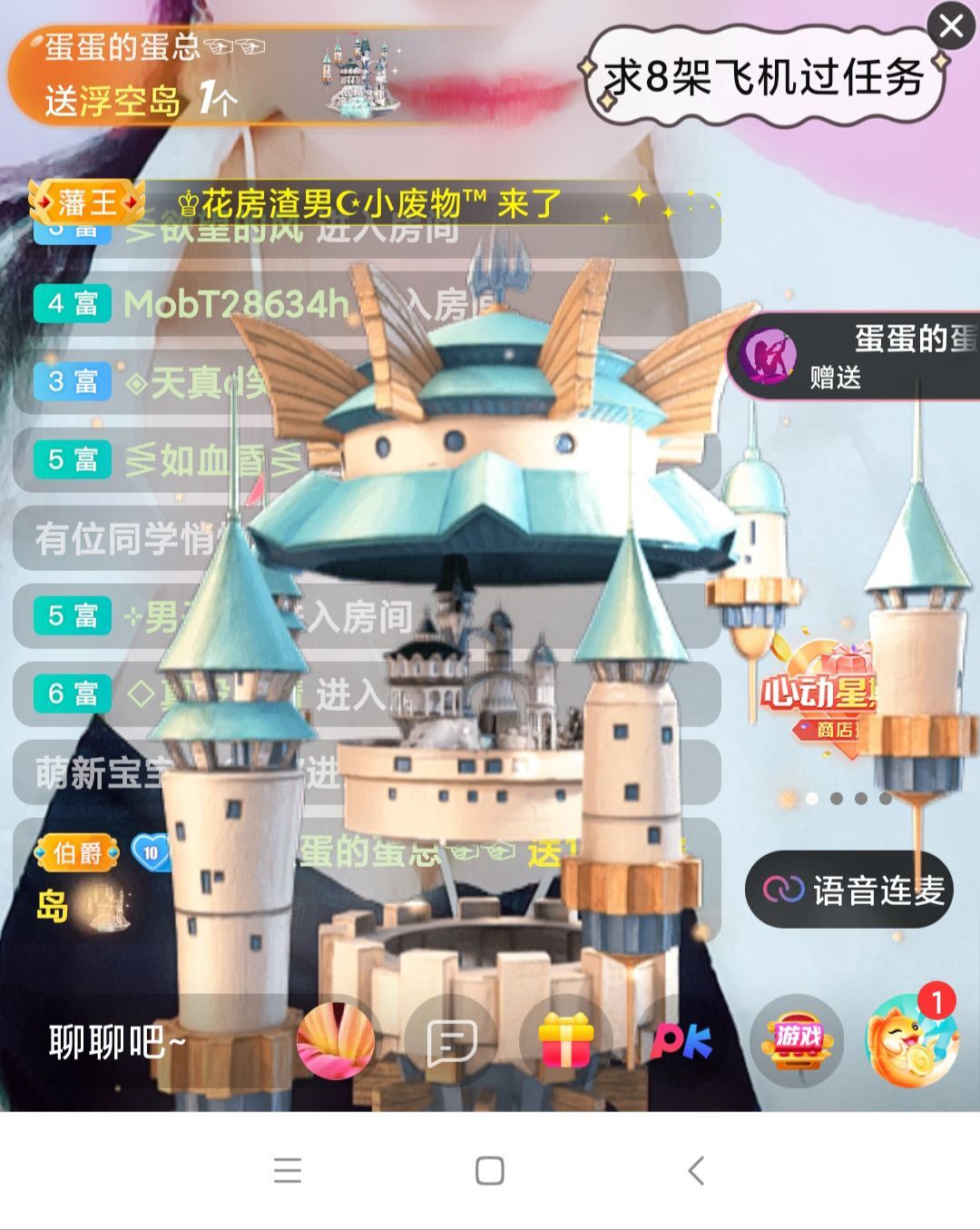Open the chat message icon

[454, 1039]
